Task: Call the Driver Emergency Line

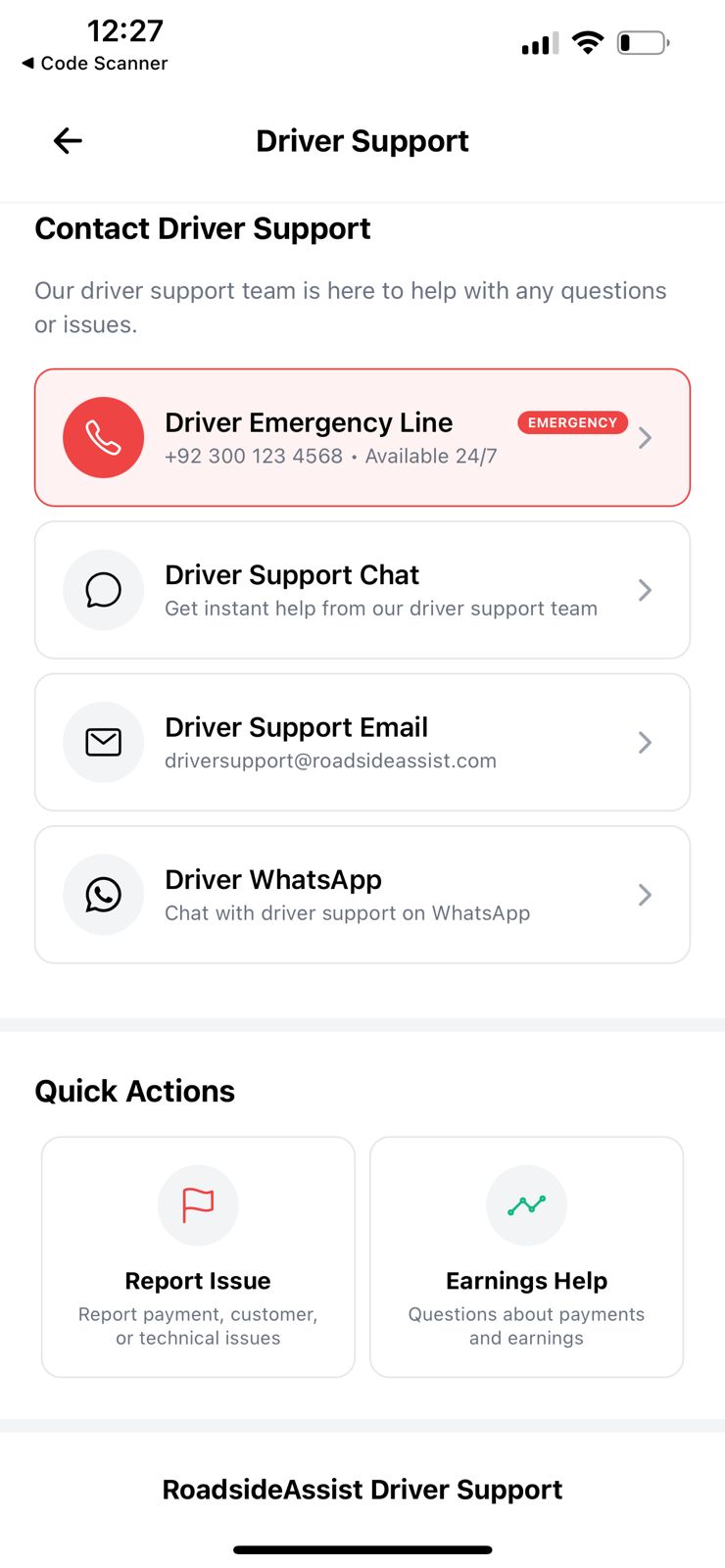Action: pyautogui.click(x=362, y=438)
